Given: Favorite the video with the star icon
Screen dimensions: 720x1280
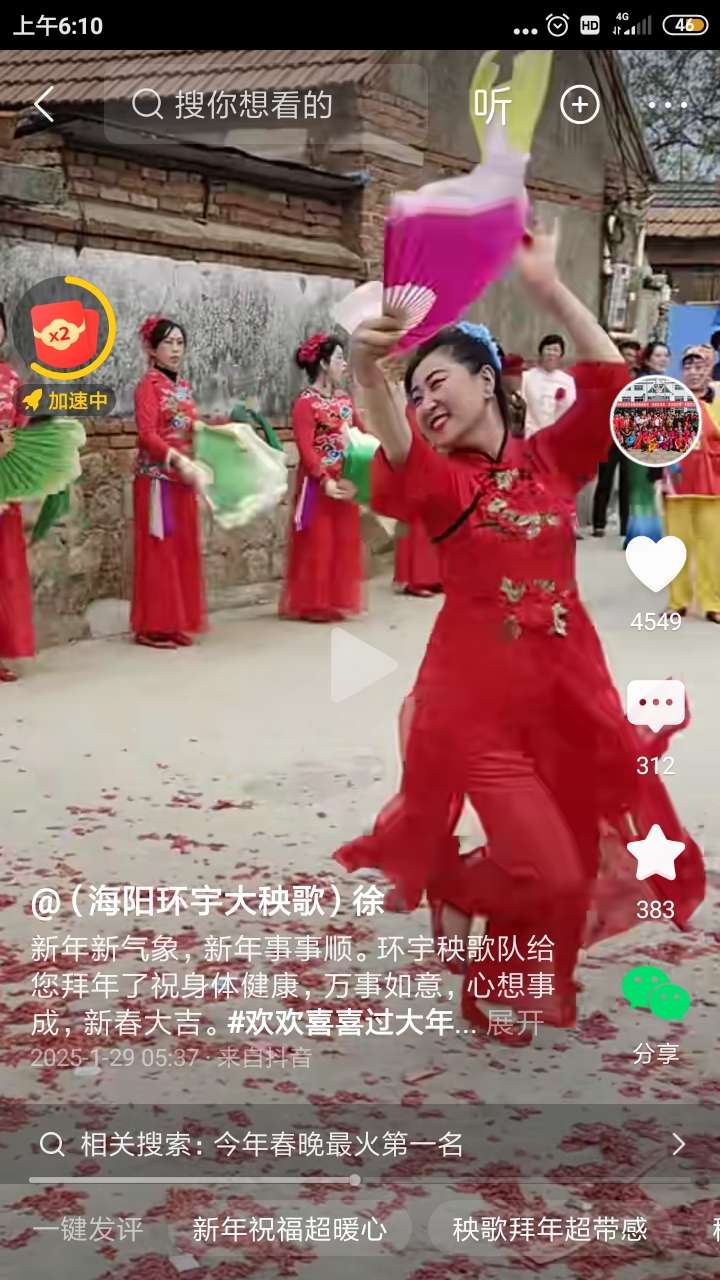Looking at the screenshot, I should 656,853.
